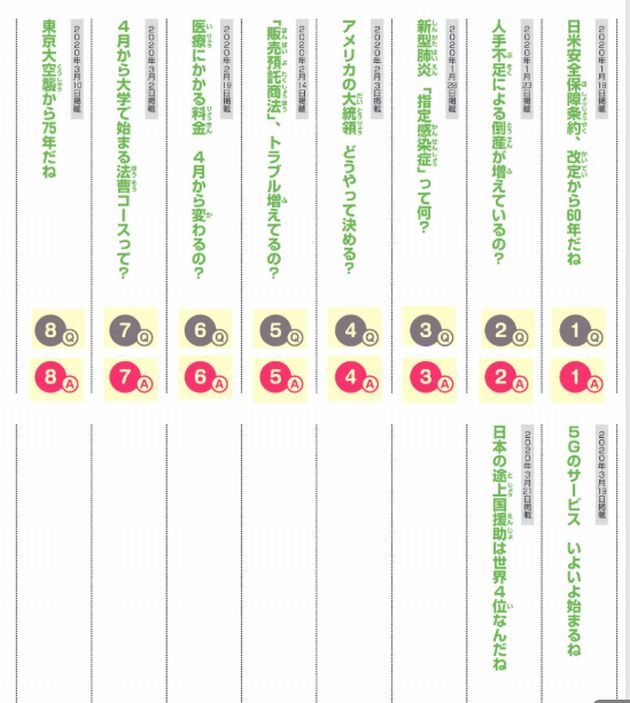Open question 4 on choosing America's president
The width and height of the screenshot is (630, 703).
[x=354, y=331]
